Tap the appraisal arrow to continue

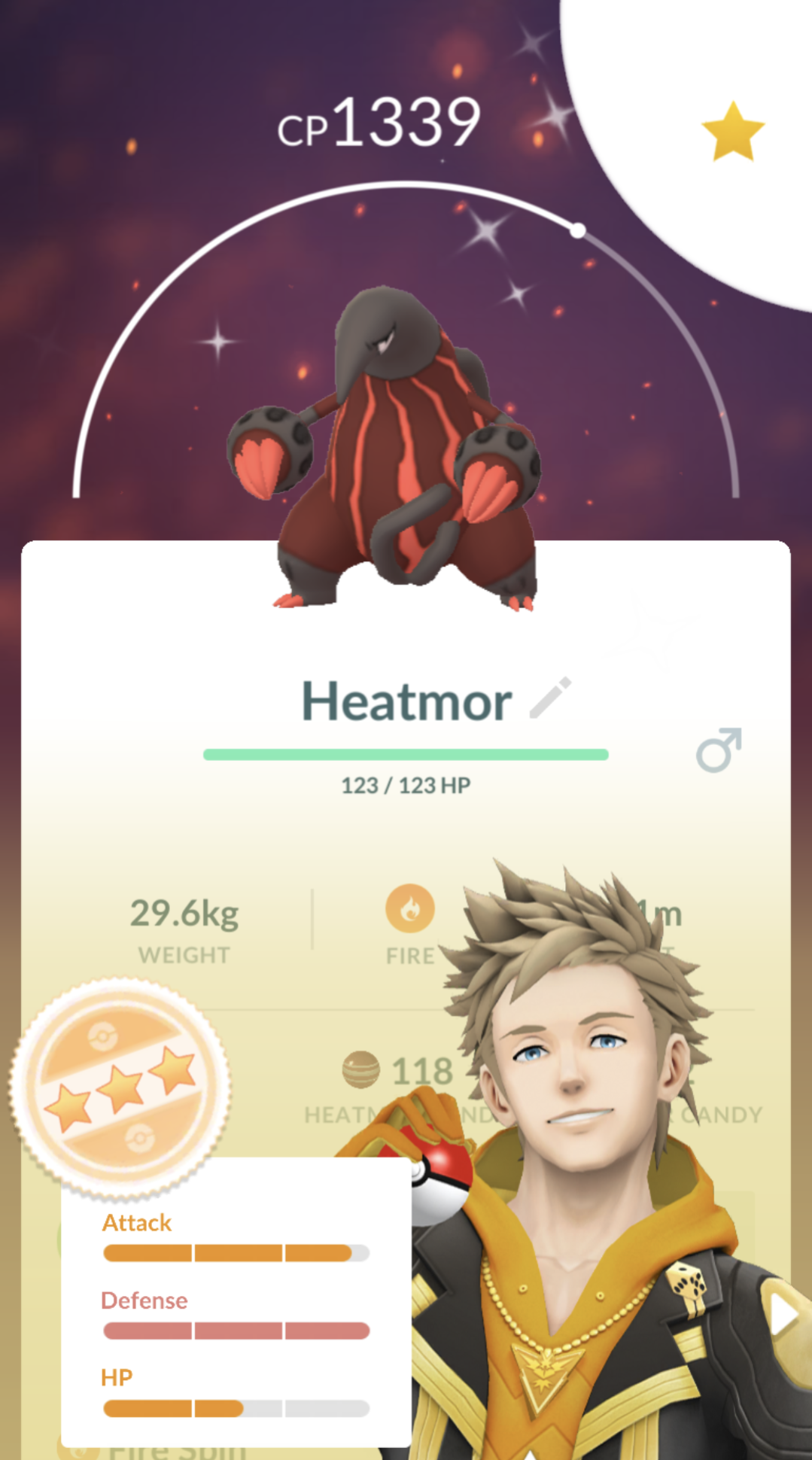tap(785, 1315)
